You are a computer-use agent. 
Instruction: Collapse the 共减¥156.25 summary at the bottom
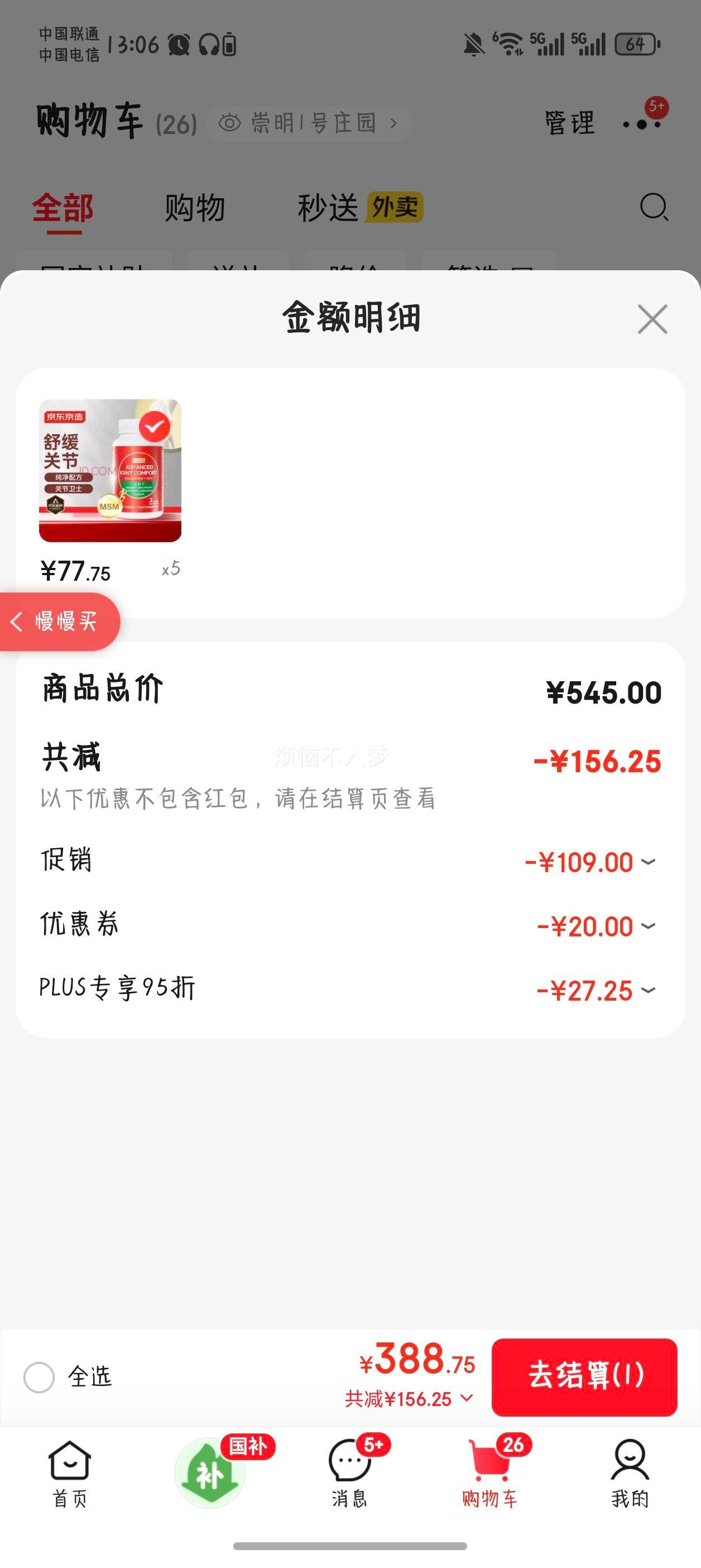(409, 1399)
